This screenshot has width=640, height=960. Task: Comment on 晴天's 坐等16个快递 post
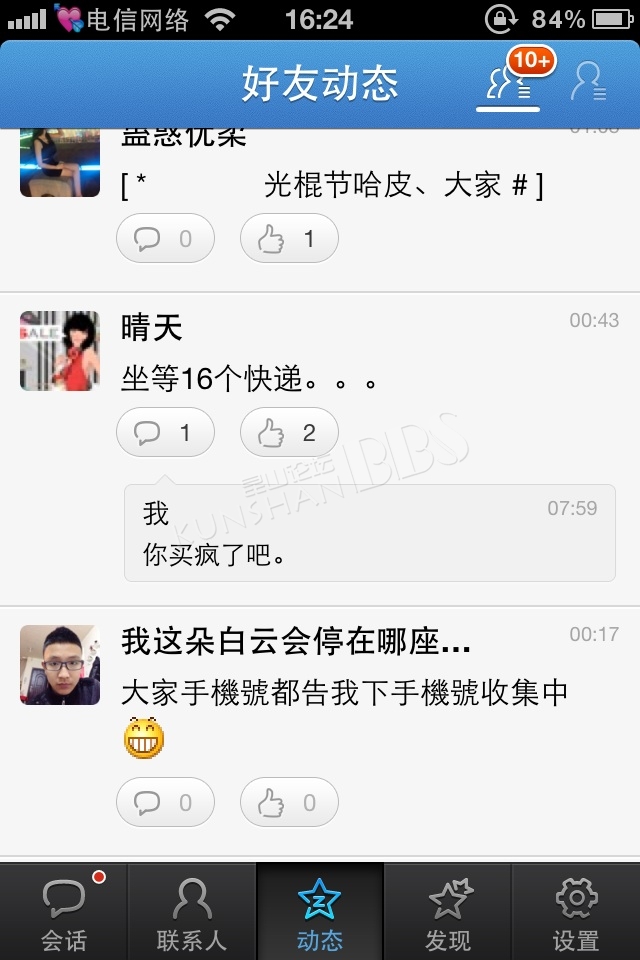pos(165,432)
